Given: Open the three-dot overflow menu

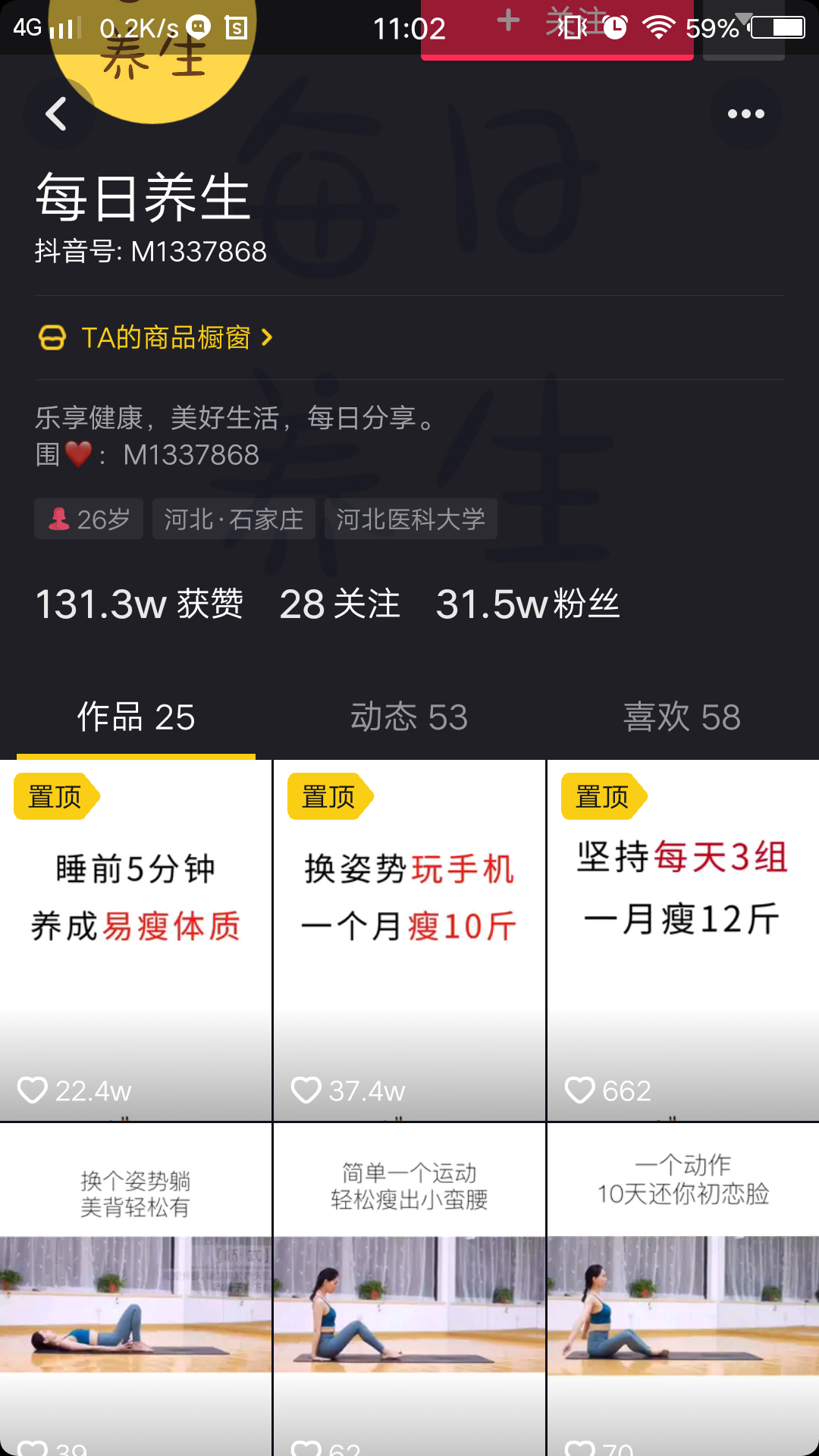Looking at the screenshot, I should pyautogui.click(x=745, y=115).
